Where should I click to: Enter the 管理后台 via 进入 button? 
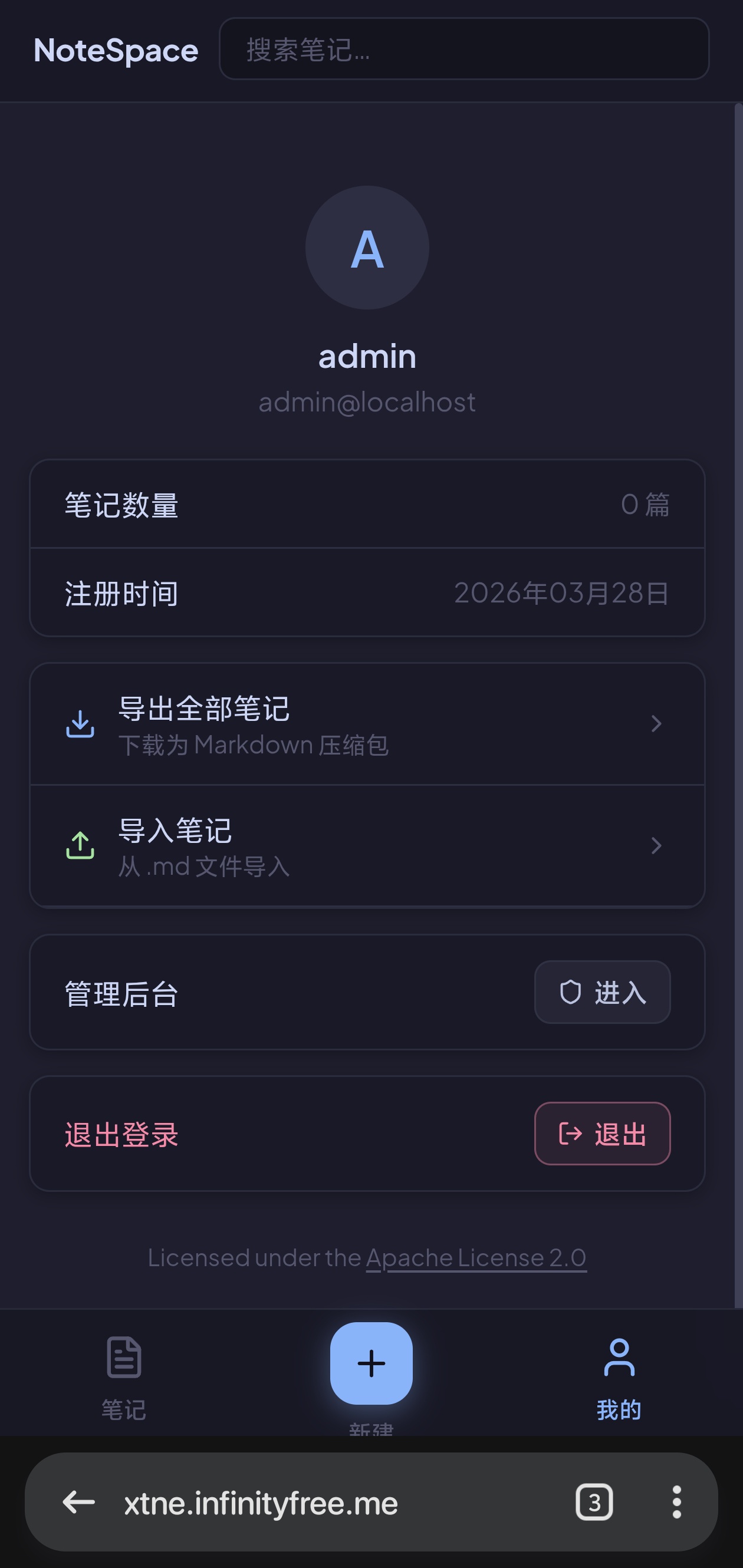[x=601, y=992]
